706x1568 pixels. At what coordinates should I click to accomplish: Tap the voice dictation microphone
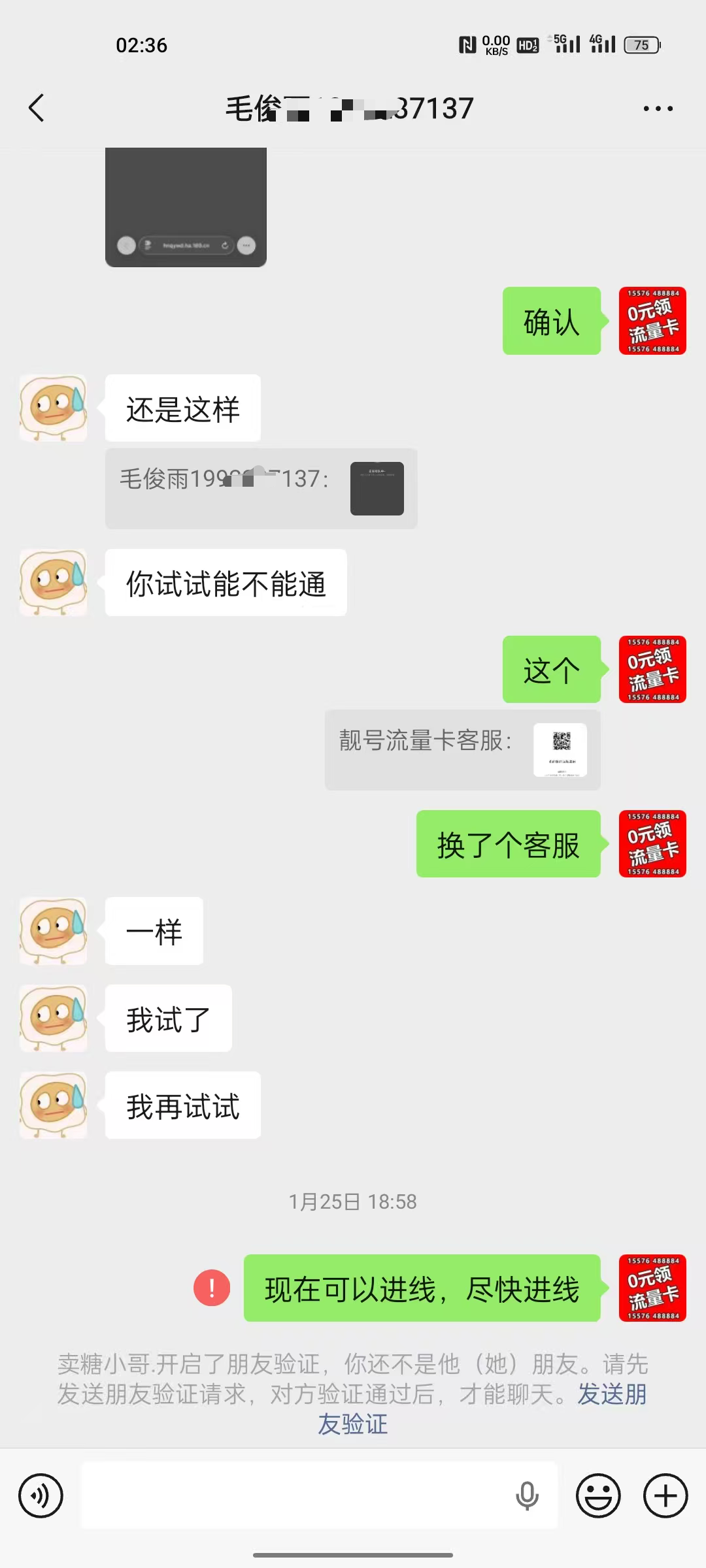[x=527, y=1495]
